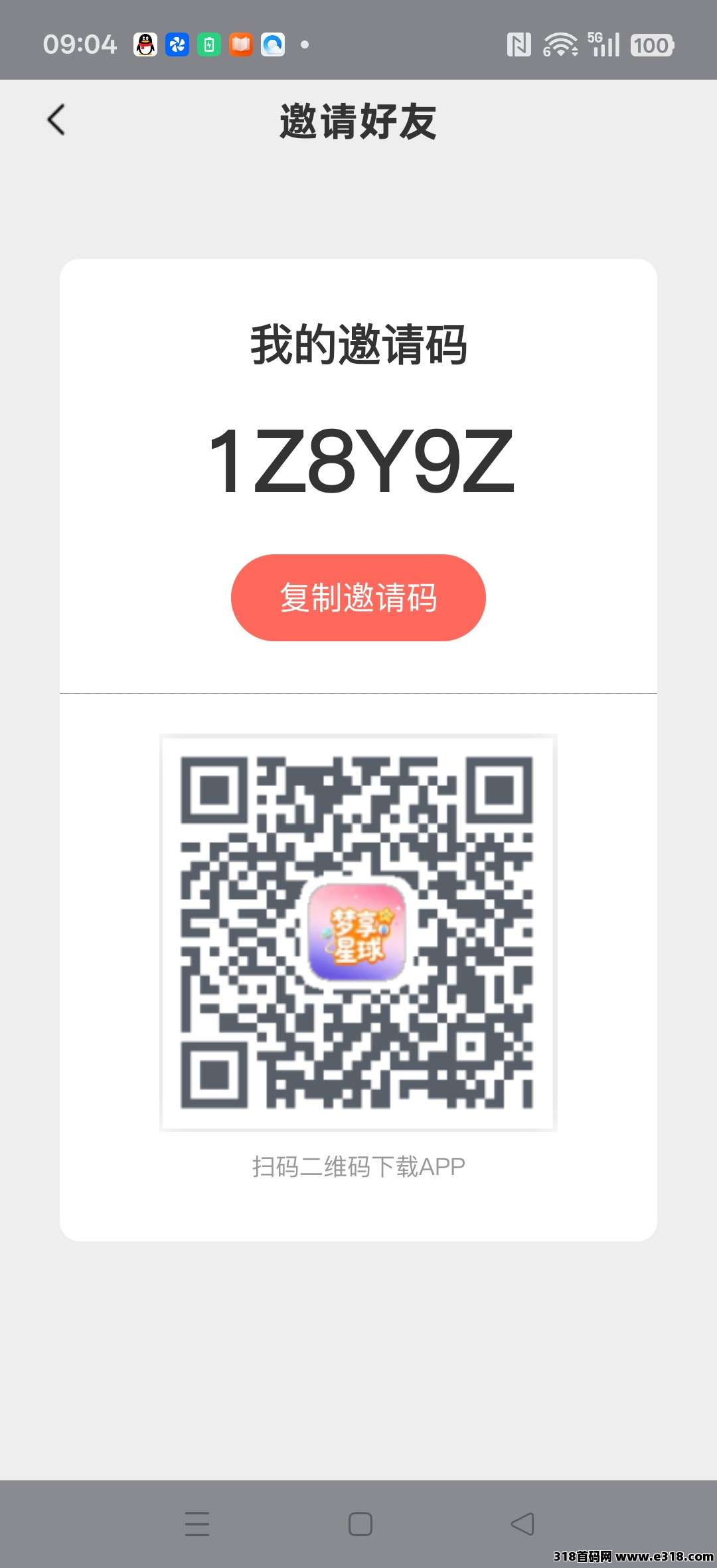Tap the system back triangle
The height and width of the screenshot is (1568, 717).
[x=522, y=1524]
